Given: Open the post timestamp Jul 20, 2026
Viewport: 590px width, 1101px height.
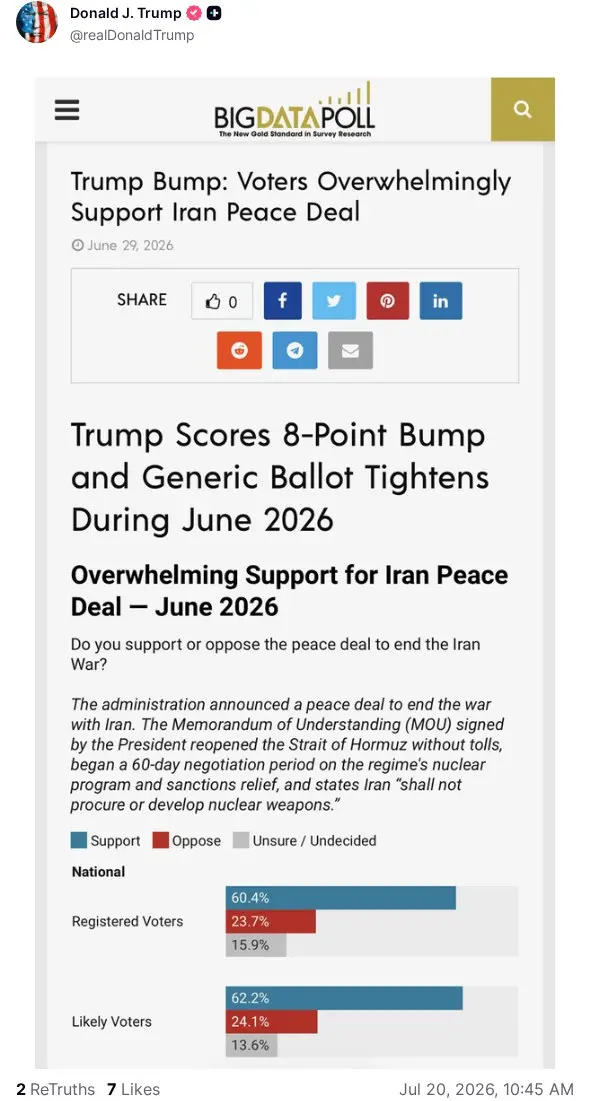Looking at the screenshot, I should pyautogui.click(x=486, y=1089).
